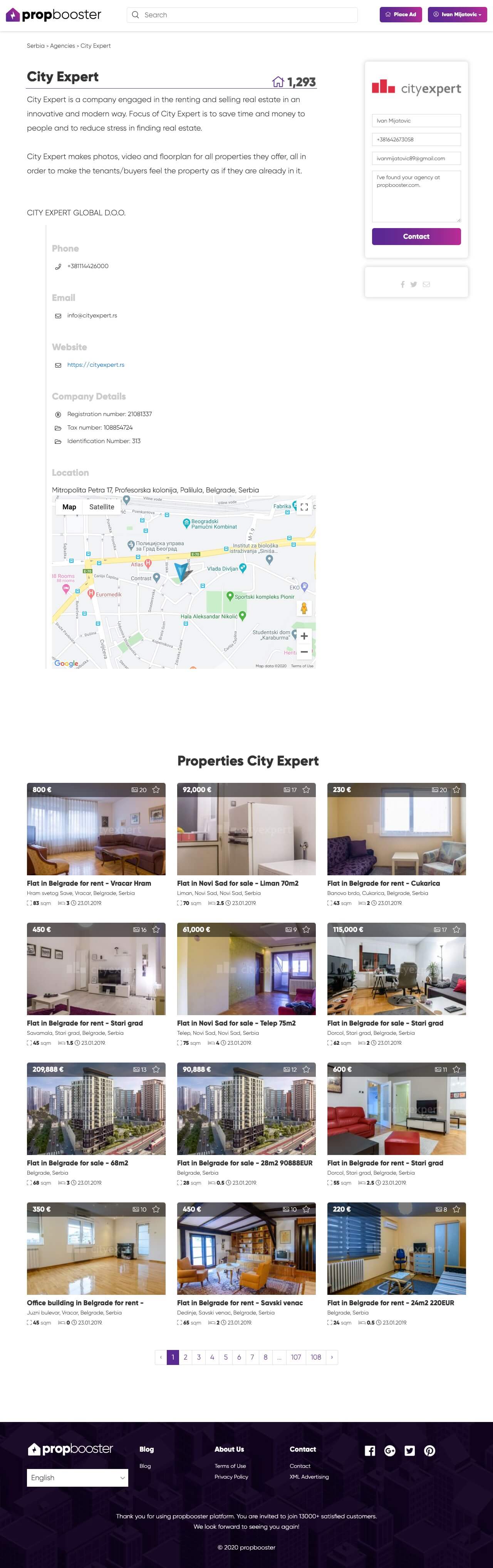Favorite the 92,000 € Liman flat with star

306,789
